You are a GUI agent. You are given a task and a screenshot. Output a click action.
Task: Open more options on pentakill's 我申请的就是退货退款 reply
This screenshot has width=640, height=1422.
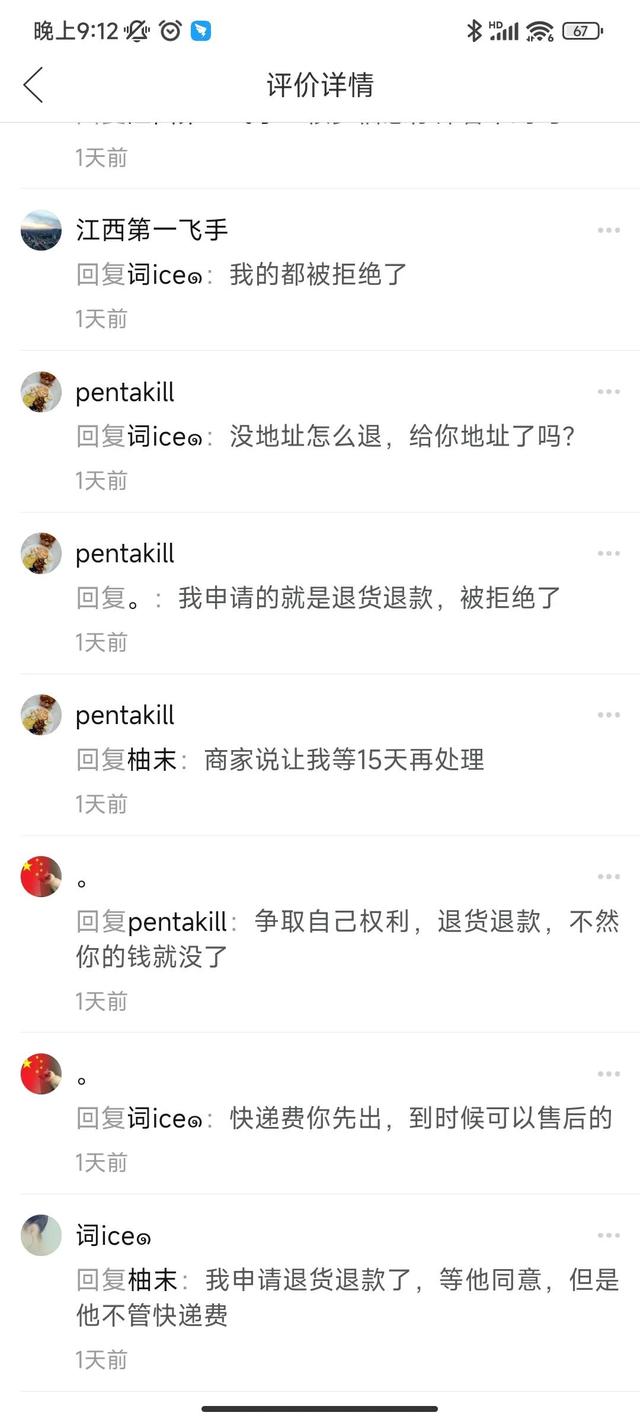(609, 553)
